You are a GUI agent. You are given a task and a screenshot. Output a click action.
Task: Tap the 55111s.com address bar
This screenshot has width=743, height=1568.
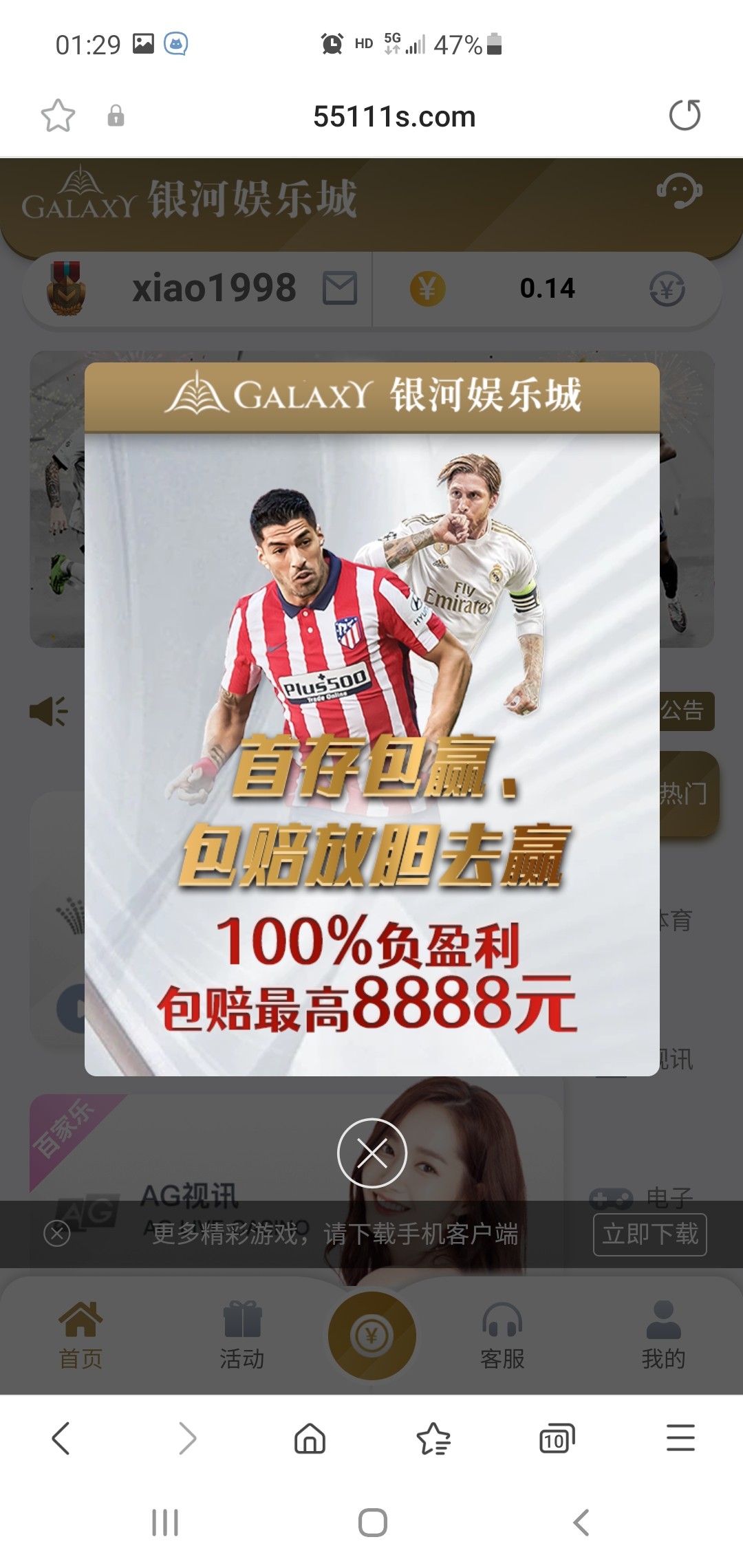coord(394,116)
